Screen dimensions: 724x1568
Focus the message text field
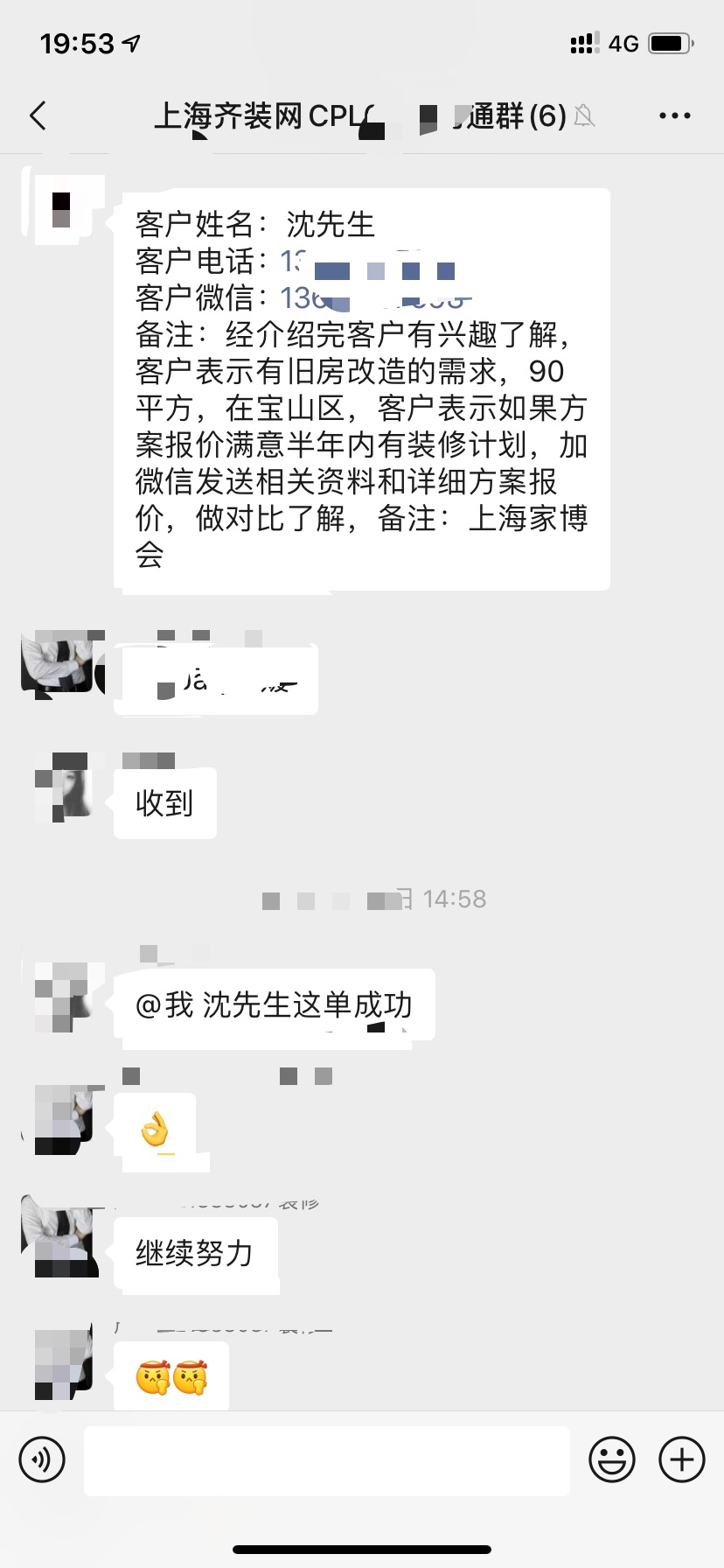326,1459
